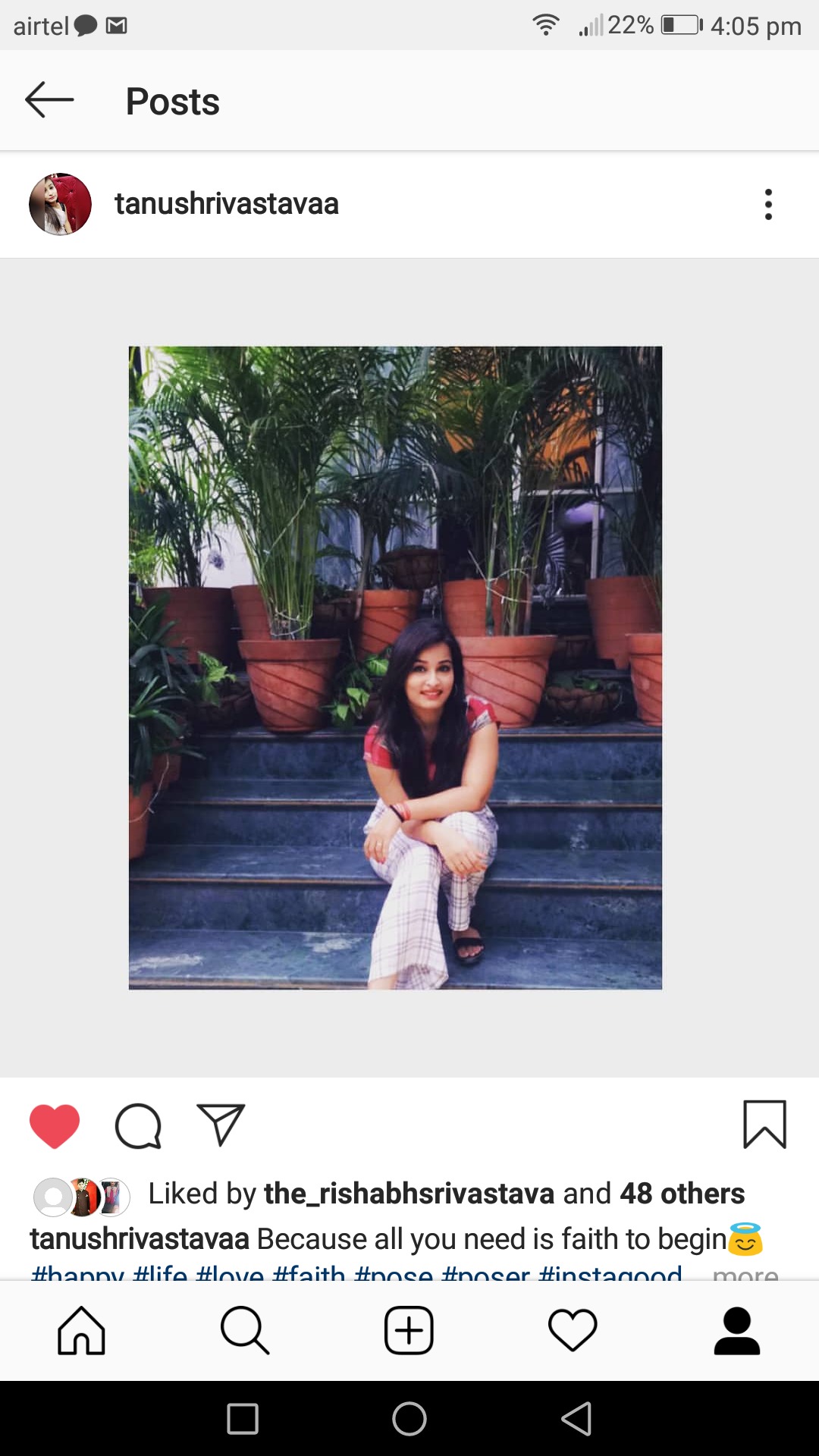Image resolution: width=819 pixels, height=1456 pixels.
Task: Switch to the Home feed tab
Action: 82,1331
